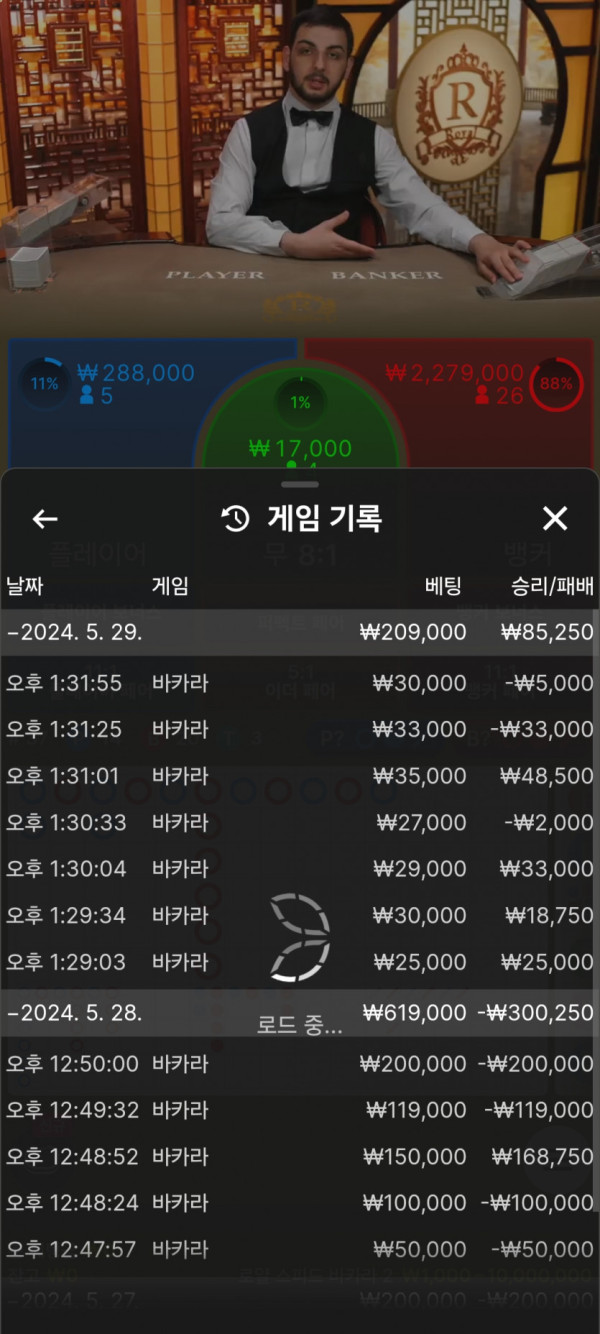600x1334 pixels.
Task: View the 오후 1:29:34 바카라 record
Action: pyautogui.click(x=299, y=915)
